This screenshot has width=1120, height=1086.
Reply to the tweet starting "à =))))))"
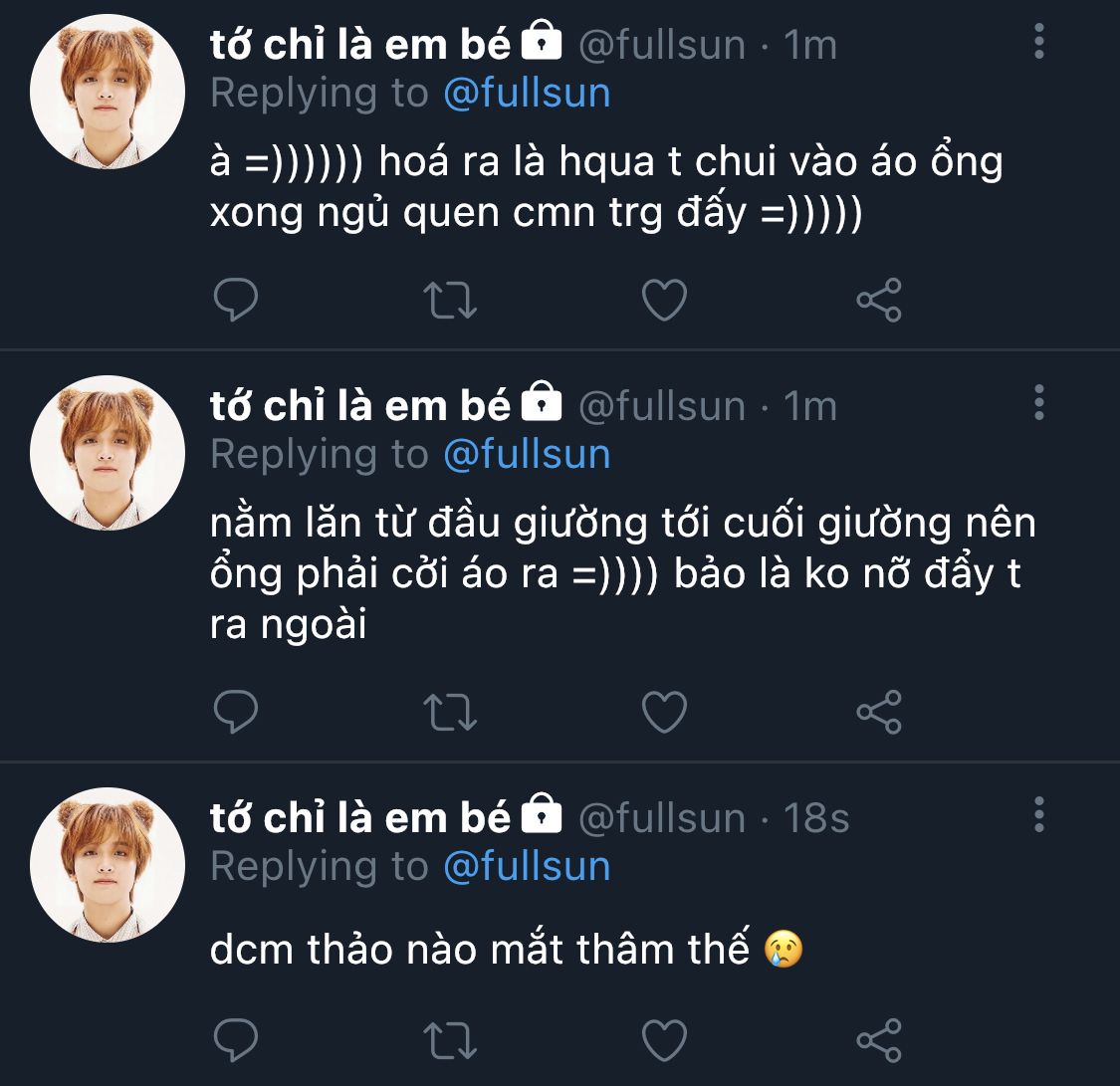(236, 300)
